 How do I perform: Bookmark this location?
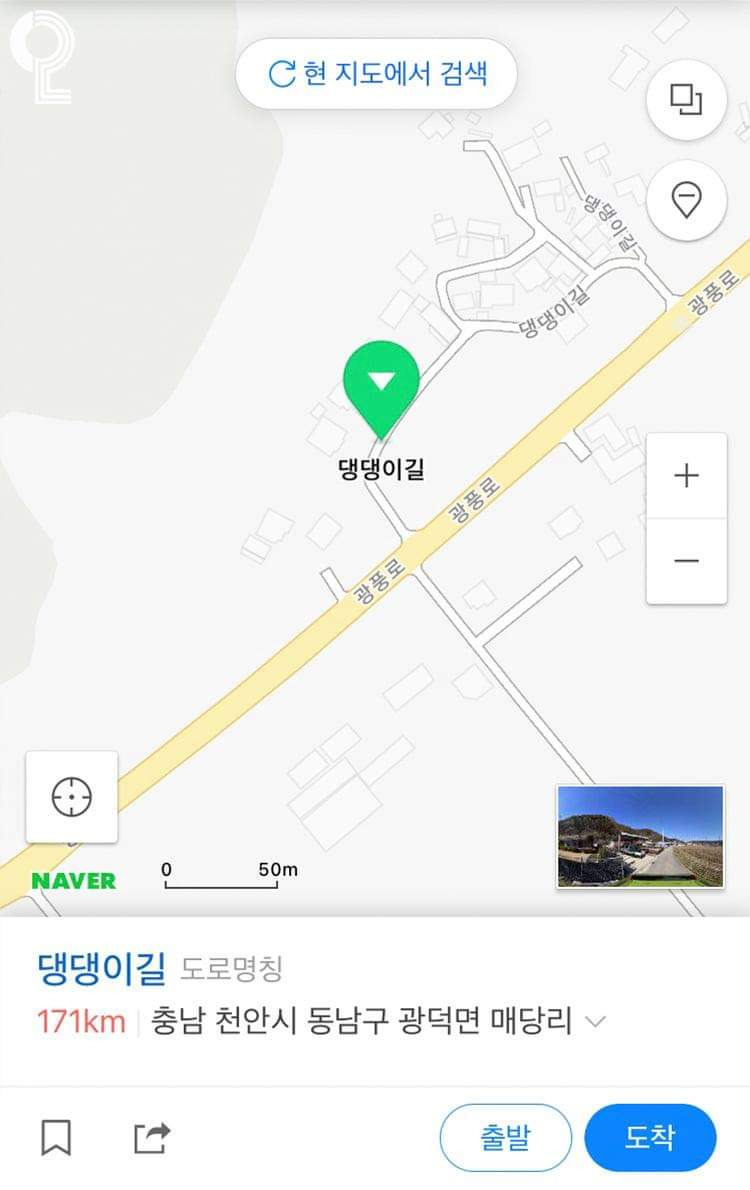(x=56, y=1137)
